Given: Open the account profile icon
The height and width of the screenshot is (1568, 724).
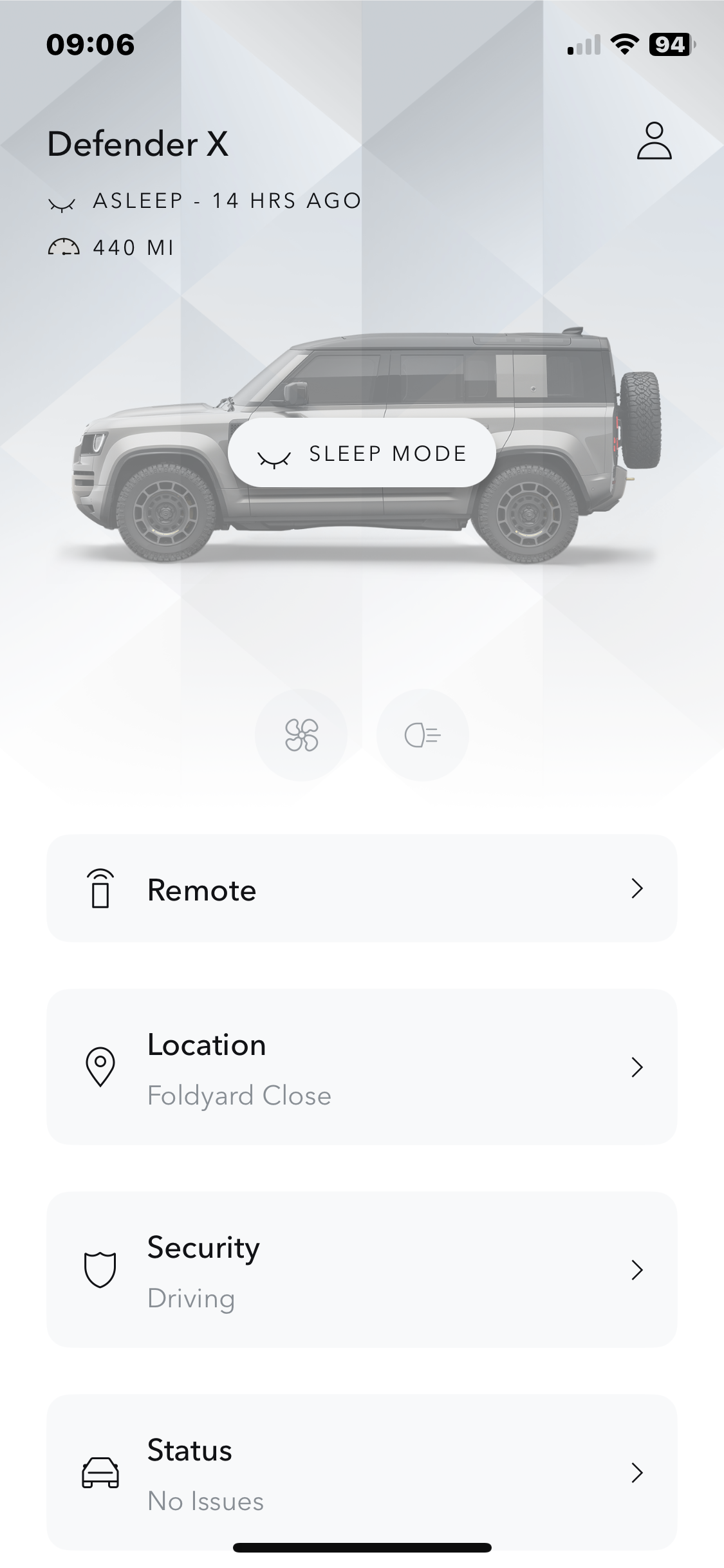Looking at the screenshot, I should pos(654,141).
